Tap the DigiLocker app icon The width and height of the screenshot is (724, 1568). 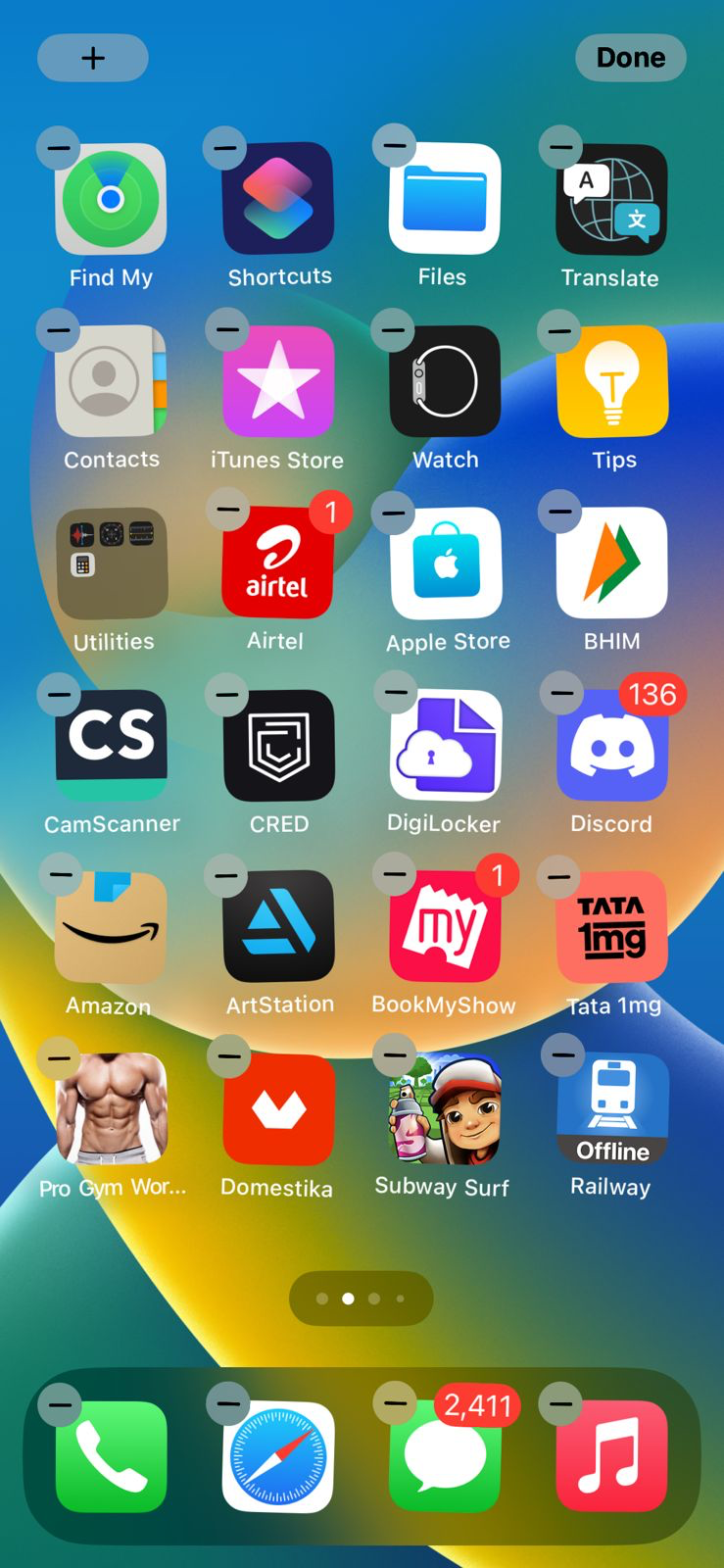(445, 745)
